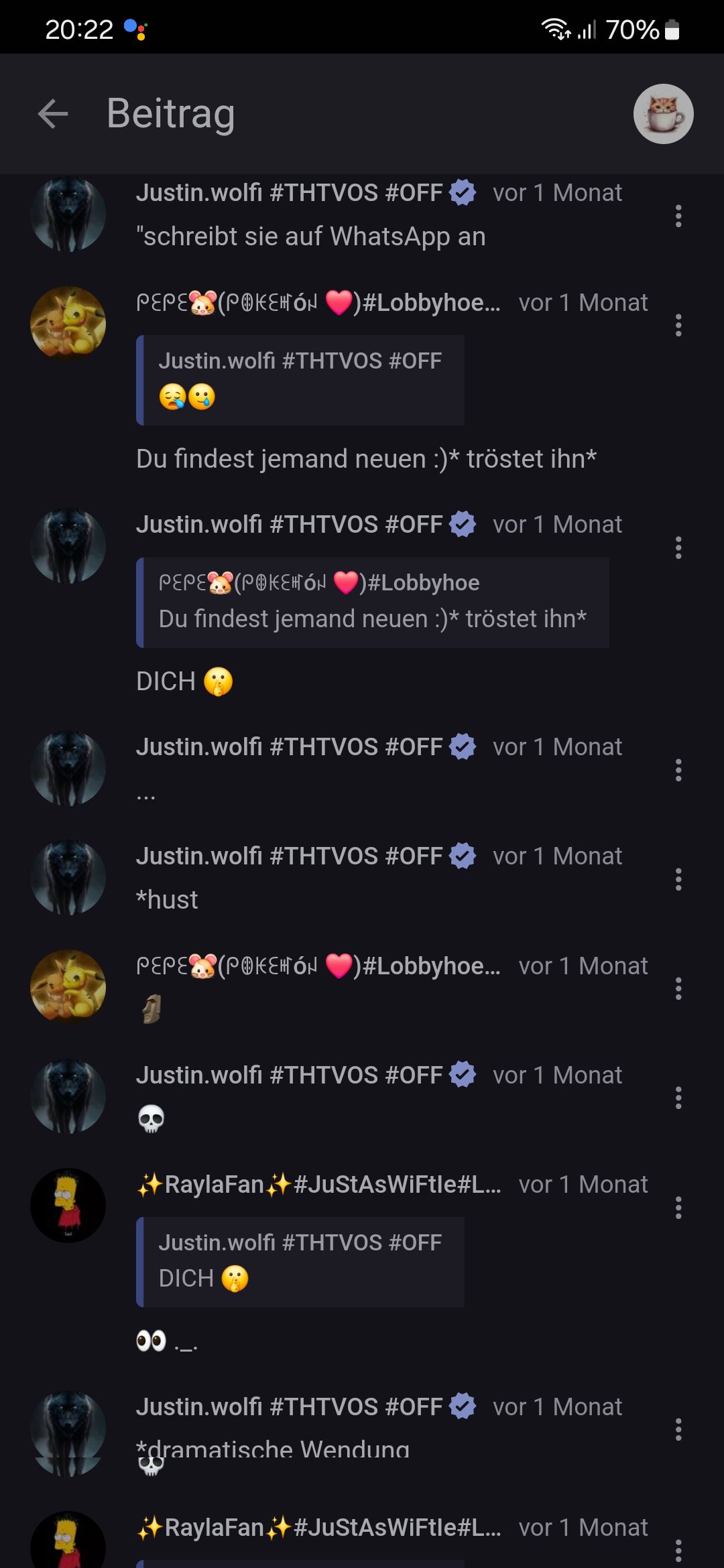Jump to quoted "Du findest jemand neuen" message
724x1568 pixels.
tap(373, 602)
